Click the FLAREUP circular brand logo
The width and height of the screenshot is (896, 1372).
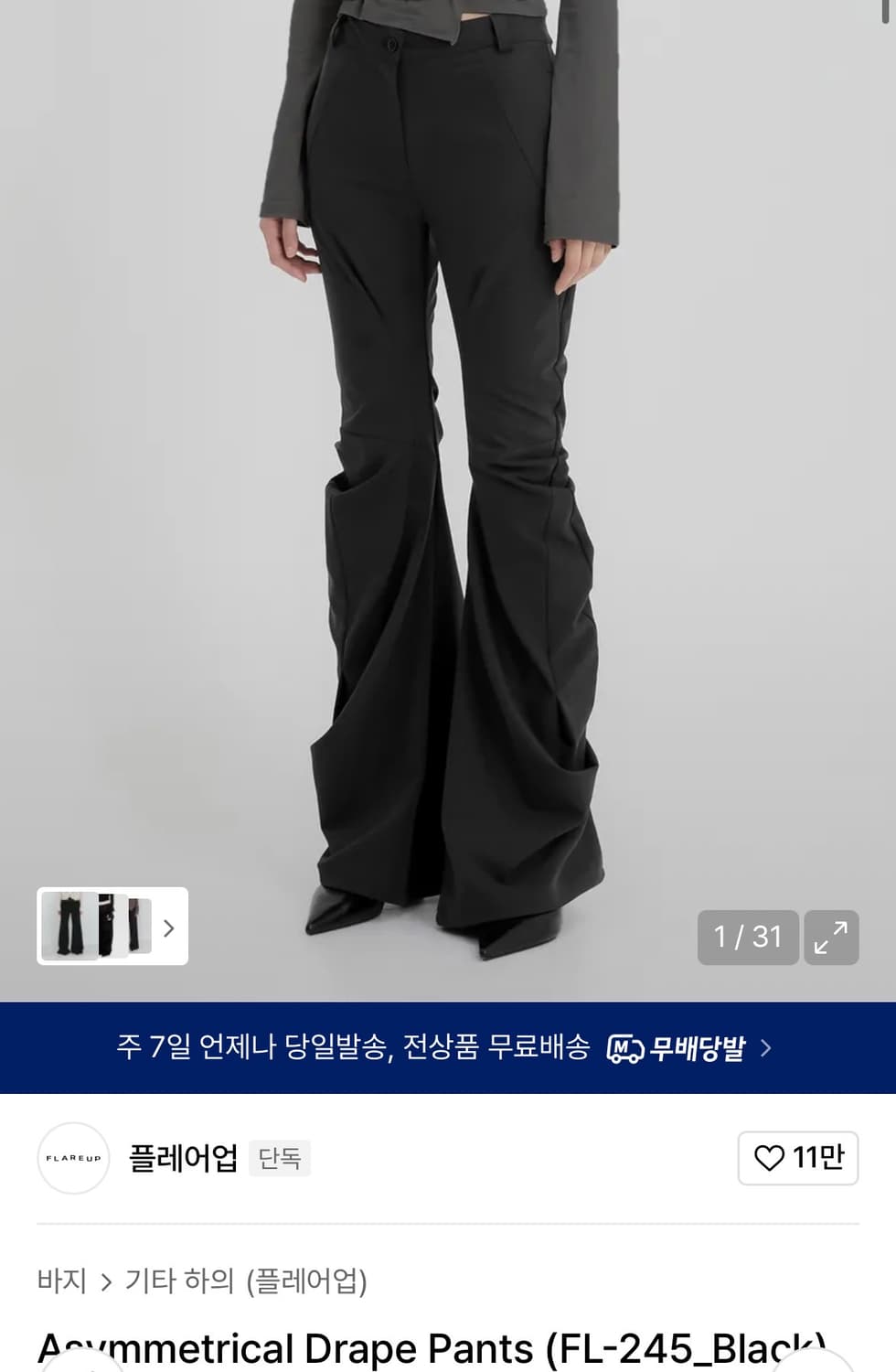tap(72, 1158)
